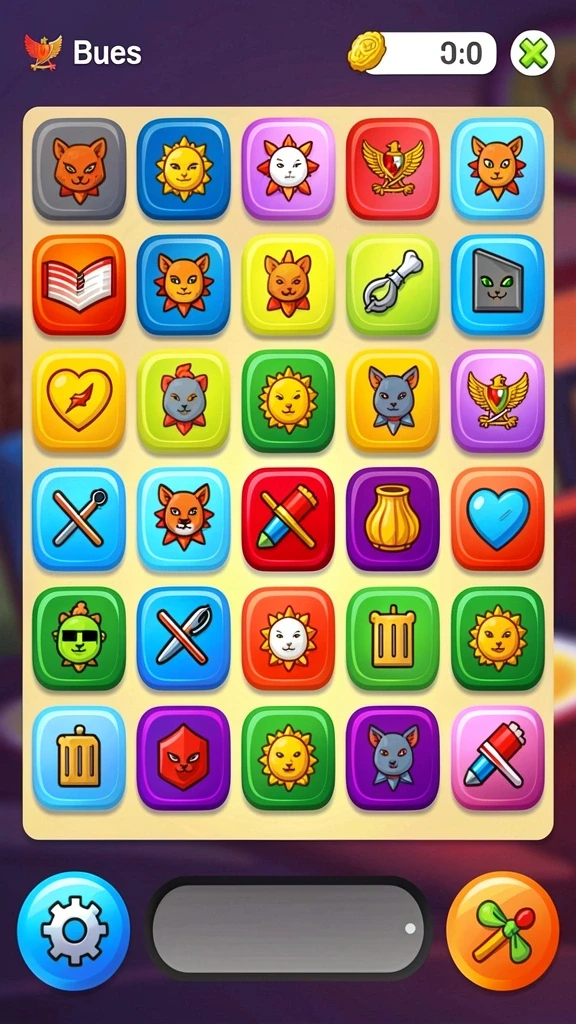576x1024 pixels.
Task: Pick the purple tile with eagle crest
Action: click(498, 400)
